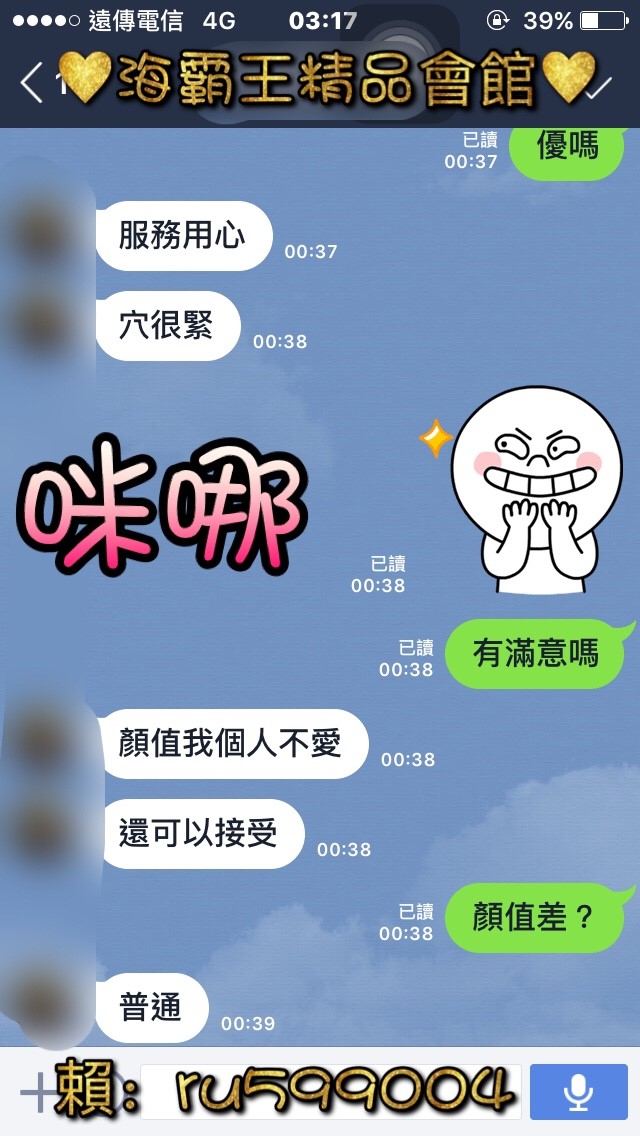Open the plus attachment menu
The image size is (640, 1136).
36,1092
